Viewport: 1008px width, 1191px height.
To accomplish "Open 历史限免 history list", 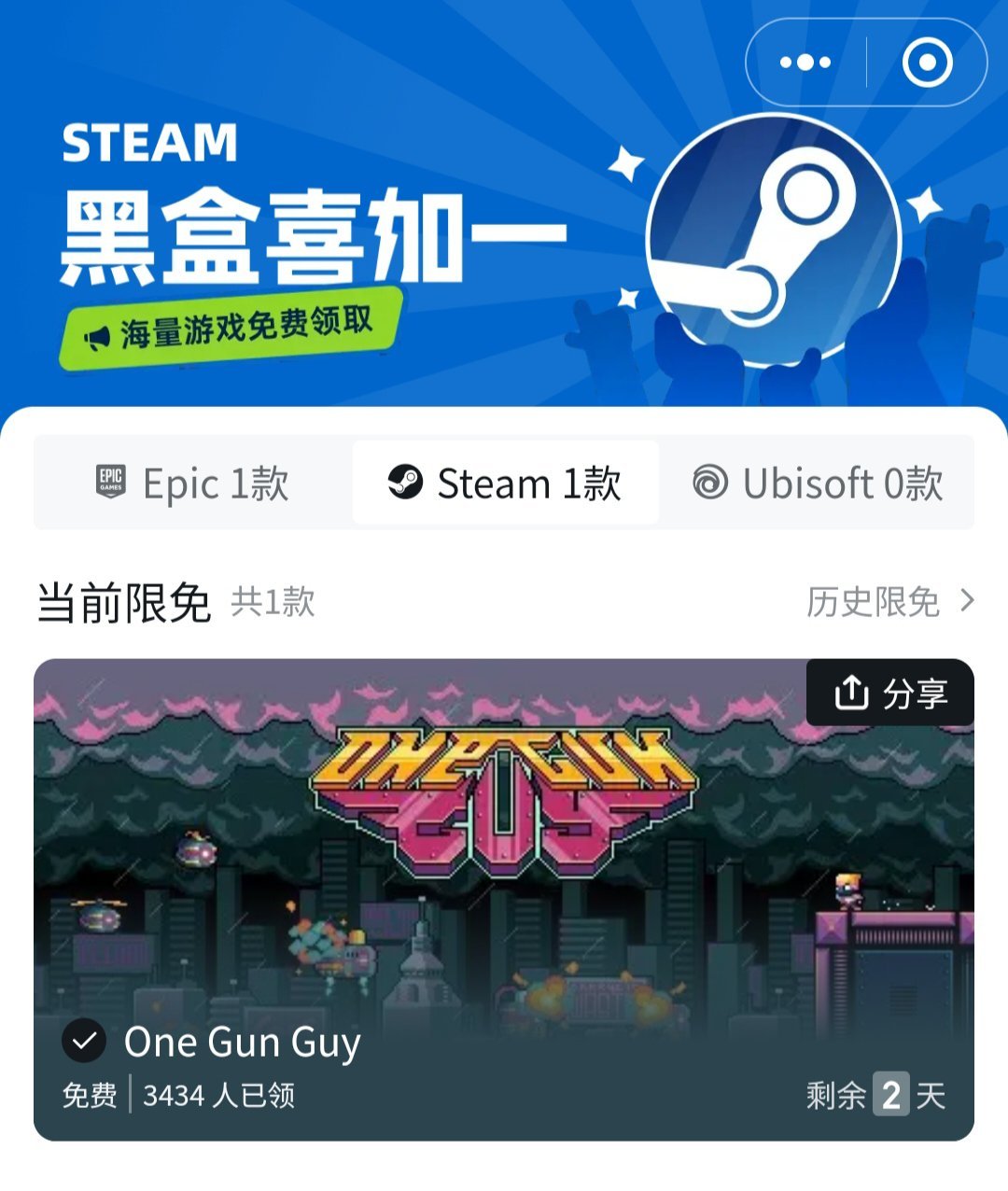I will (x=889, y=602).
